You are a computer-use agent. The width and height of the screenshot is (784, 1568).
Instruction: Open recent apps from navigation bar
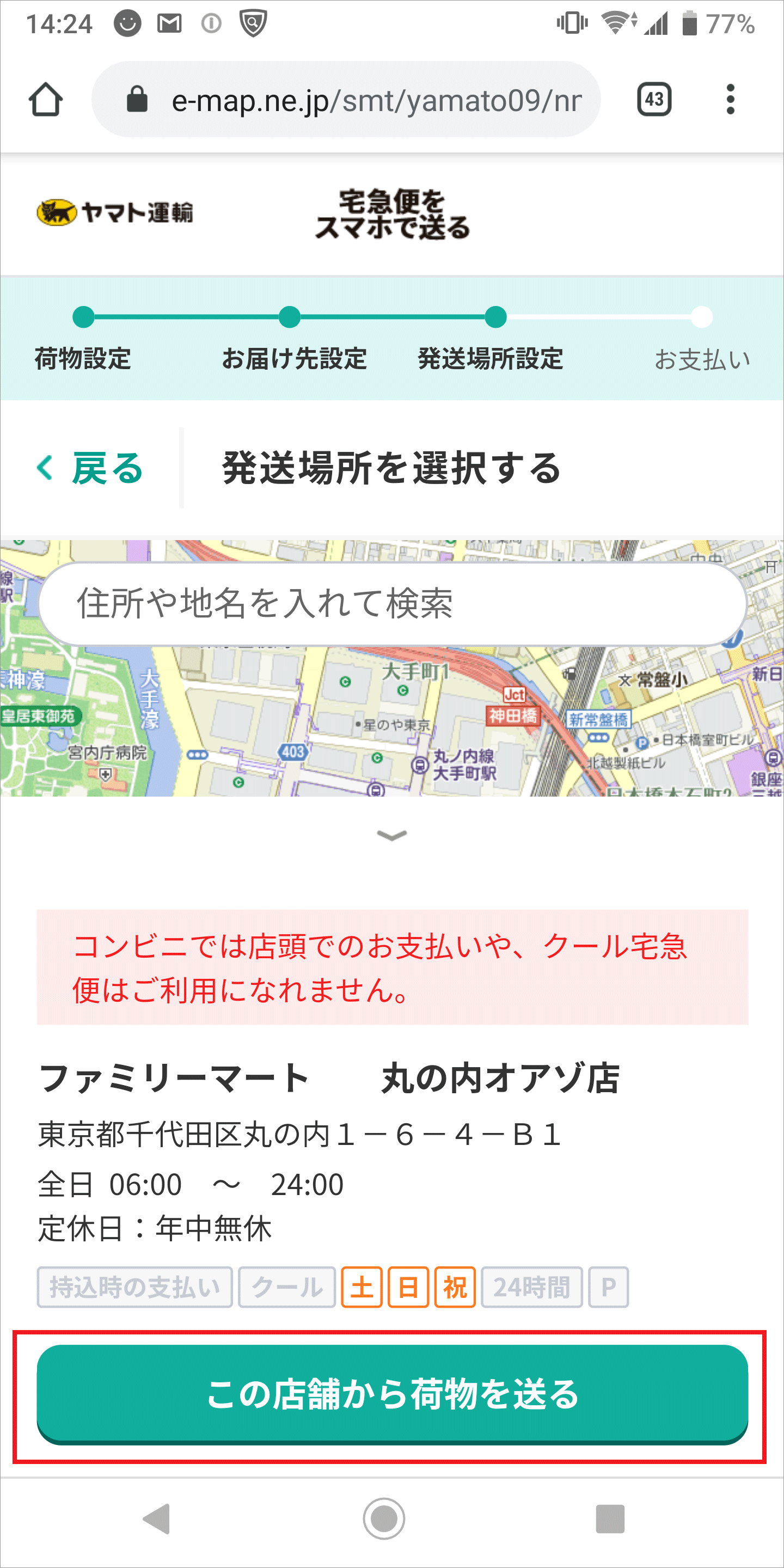[610, 1518]
